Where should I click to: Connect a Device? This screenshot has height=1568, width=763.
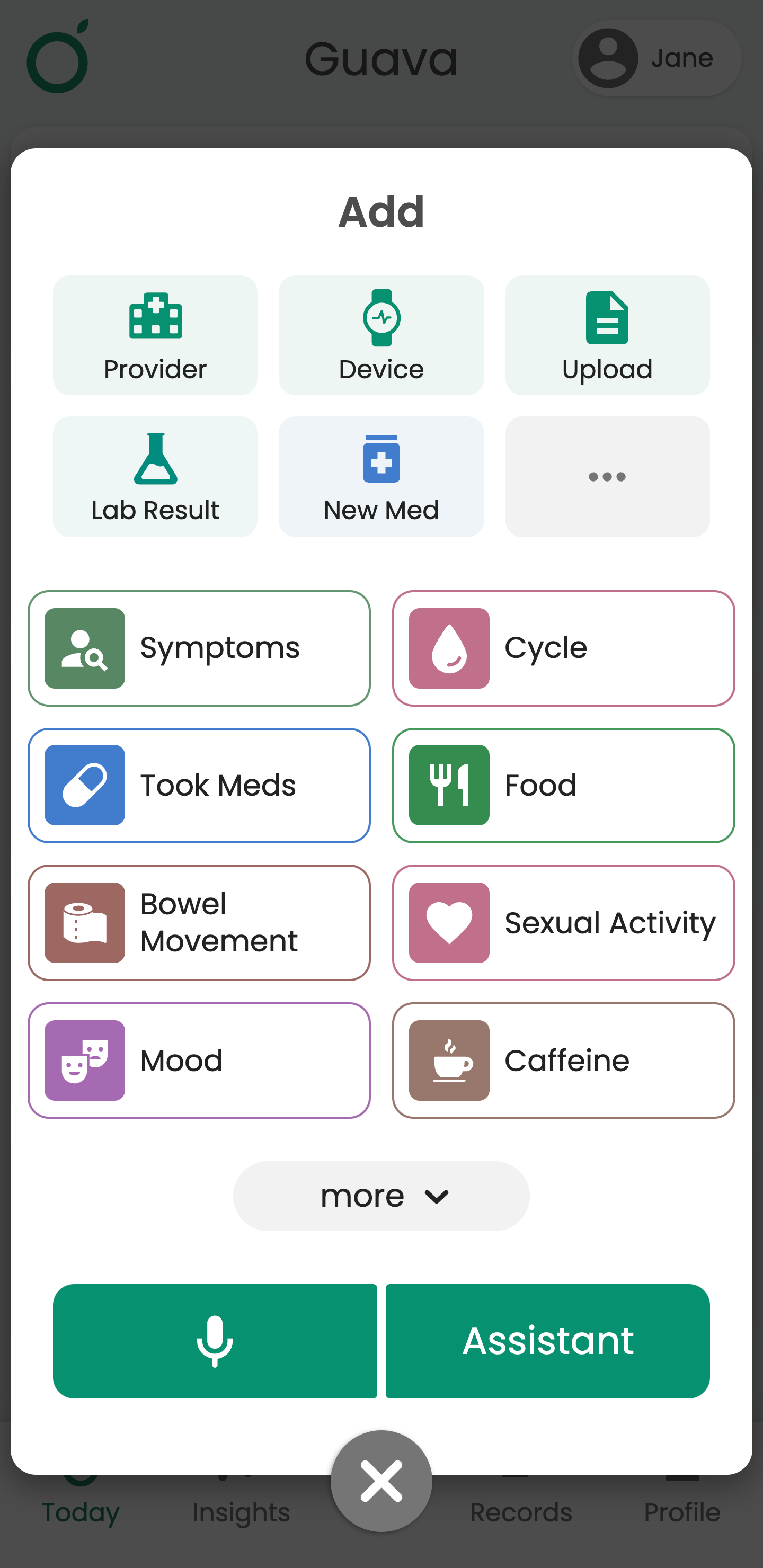point(381,335)
